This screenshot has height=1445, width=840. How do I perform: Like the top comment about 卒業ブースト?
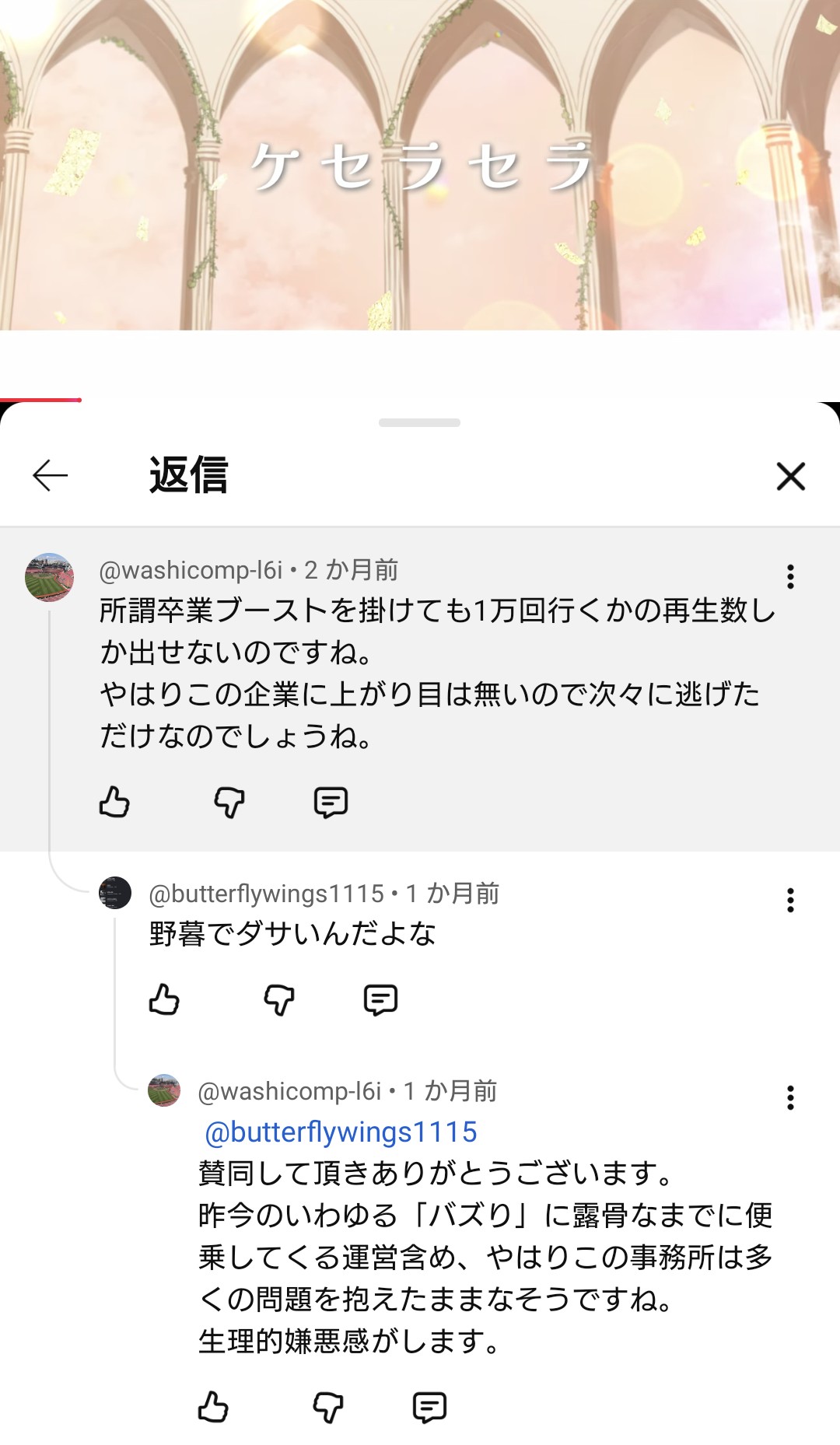(x=114, y=802)
